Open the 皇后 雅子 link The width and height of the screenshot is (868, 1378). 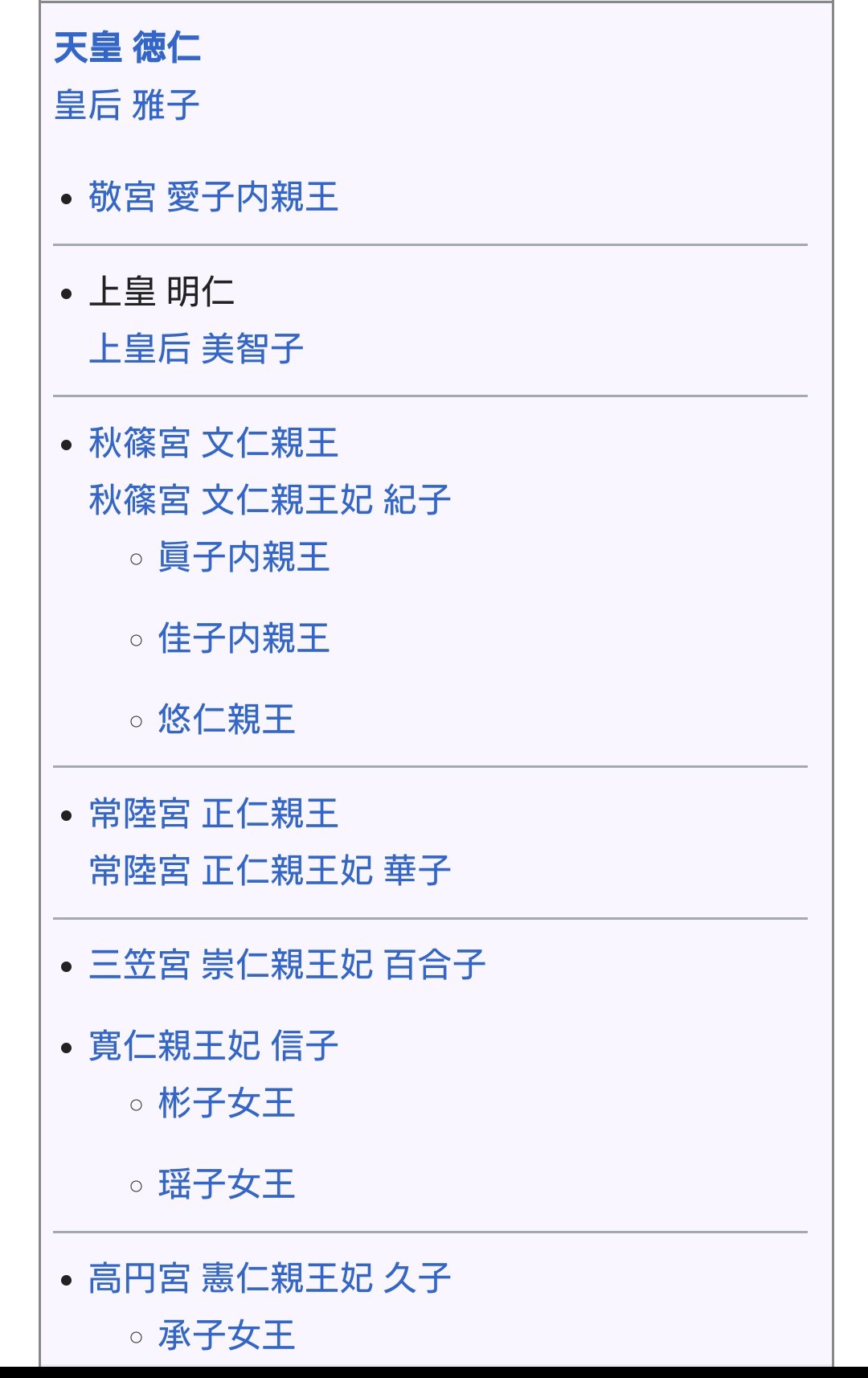pos(127,105)
